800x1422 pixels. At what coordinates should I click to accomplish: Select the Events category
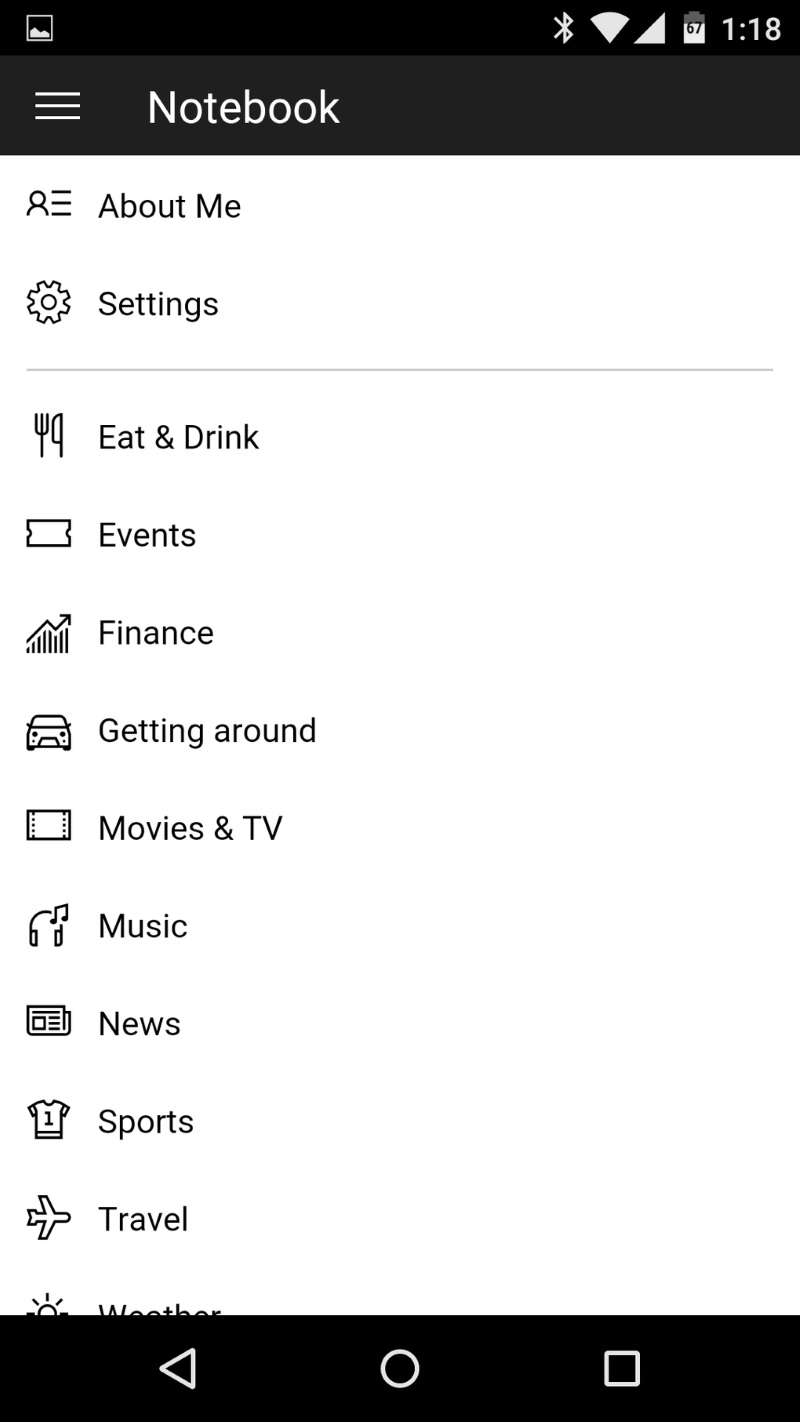click(147, 535)
